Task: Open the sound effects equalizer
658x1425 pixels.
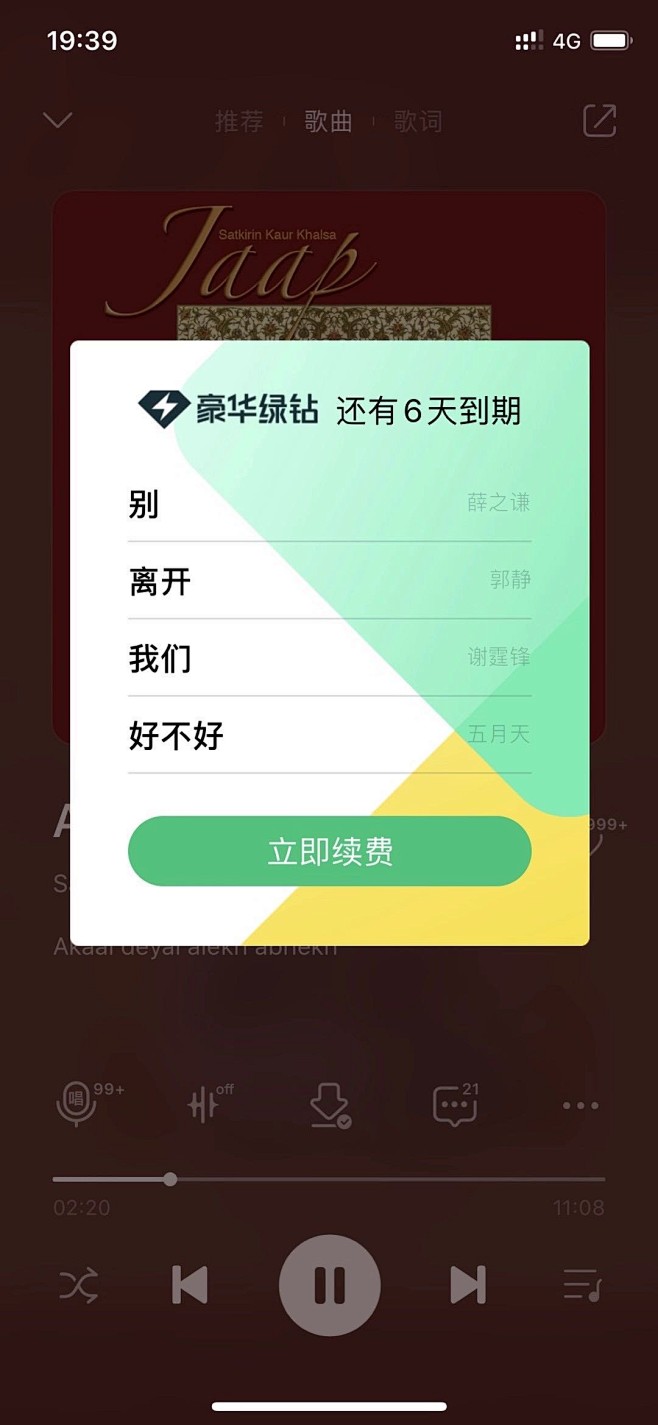Action: [204, 1105]
